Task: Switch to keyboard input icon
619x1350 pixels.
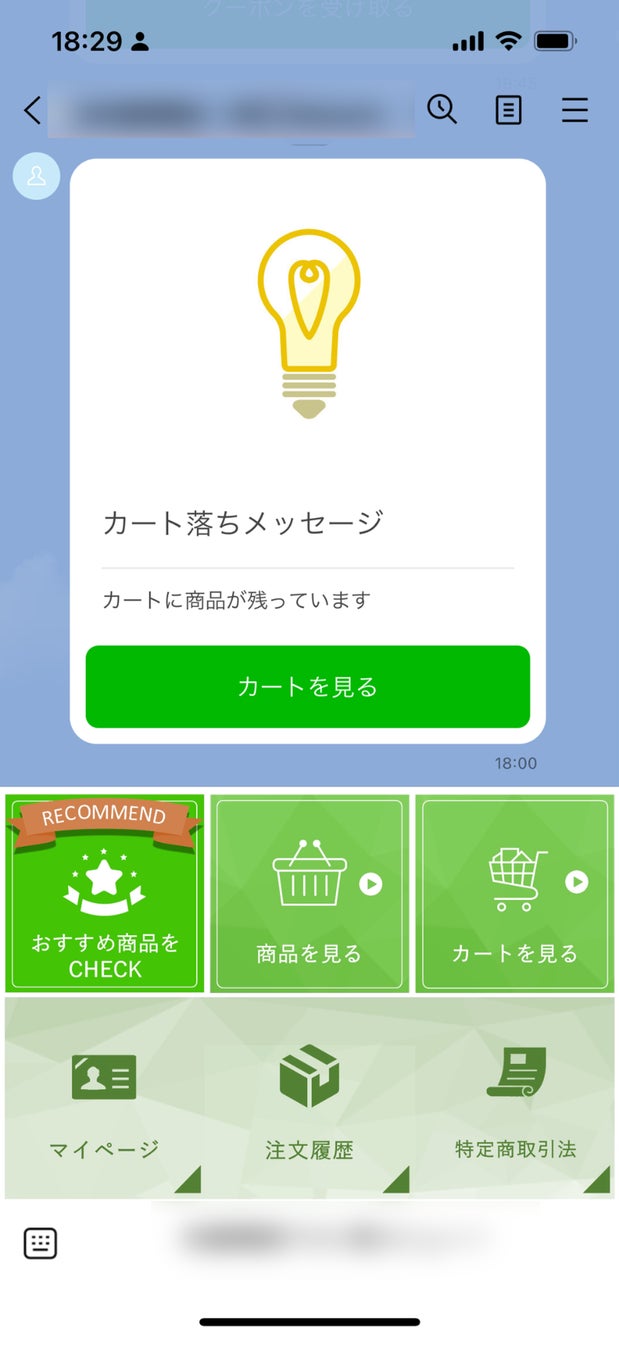Action: coord(40,1243)
